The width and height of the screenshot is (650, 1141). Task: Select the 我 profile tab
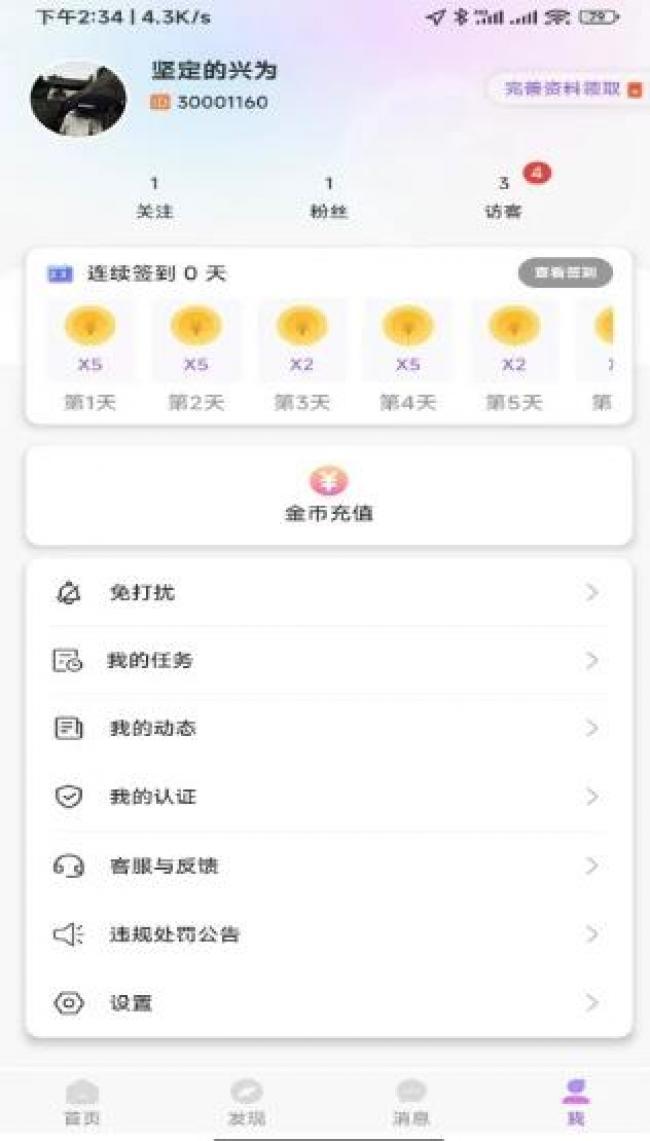[x=575, y=1102]
